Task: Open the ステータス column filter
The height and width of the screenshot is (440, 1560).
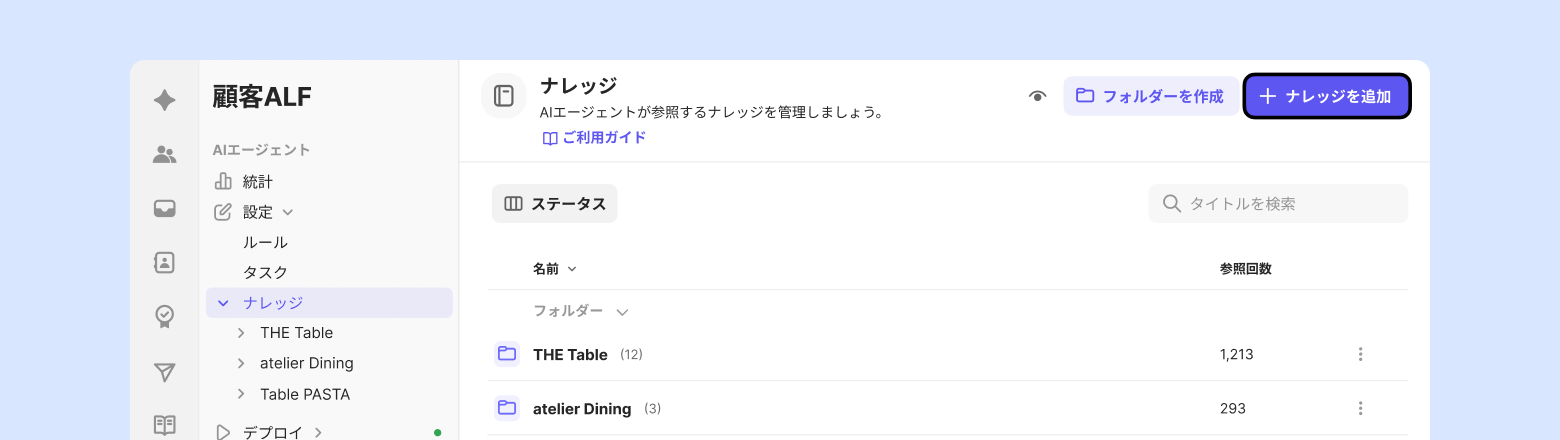Action: click(555, 203)
